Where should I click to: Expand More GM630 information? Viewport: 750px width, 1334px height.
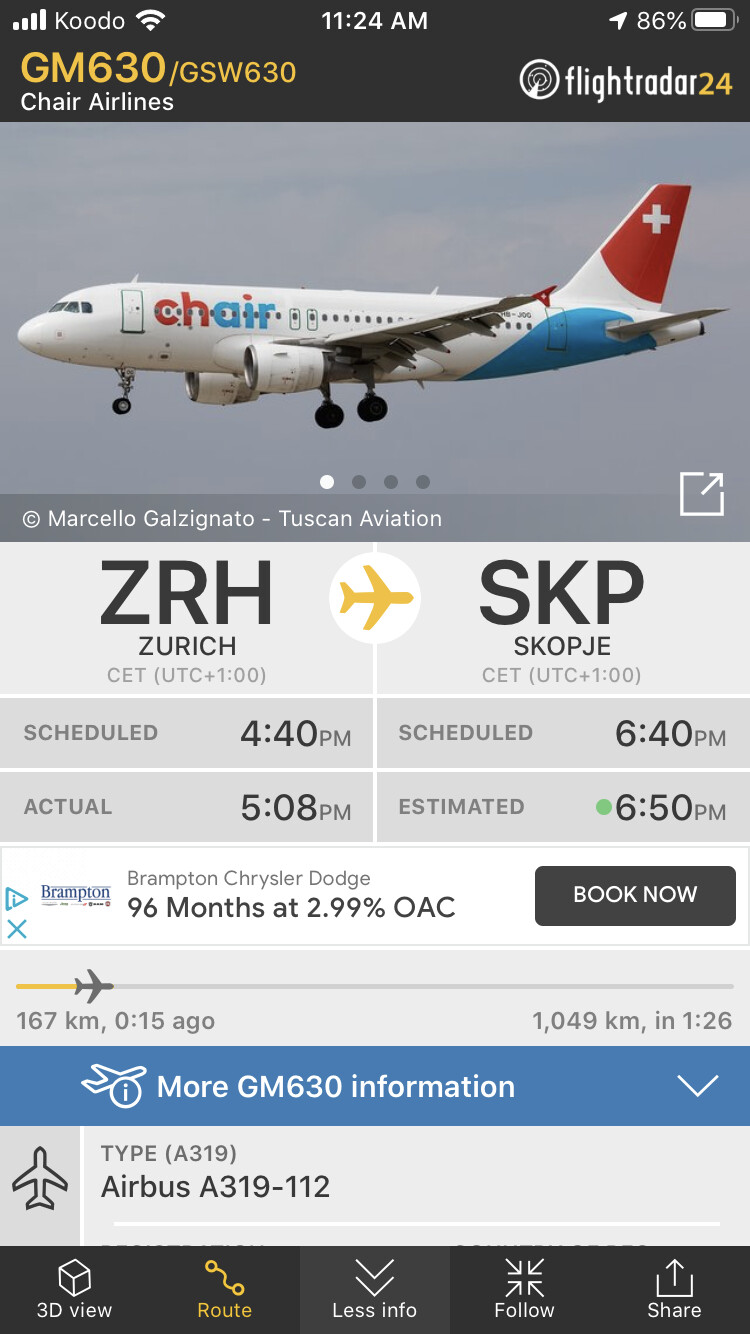click(375, 1086)
